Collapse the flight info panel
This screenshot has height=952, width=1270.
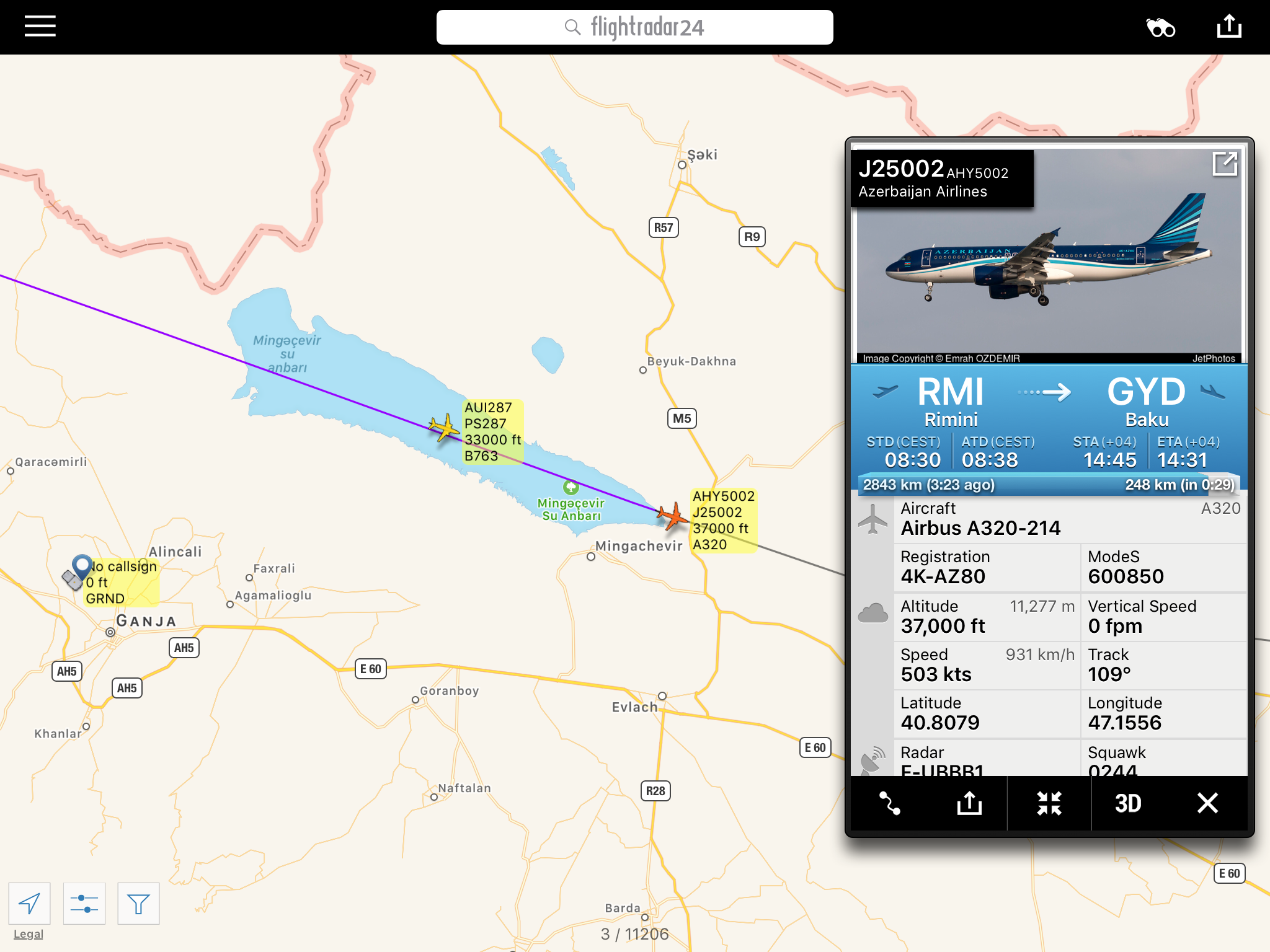point(1049,803)
